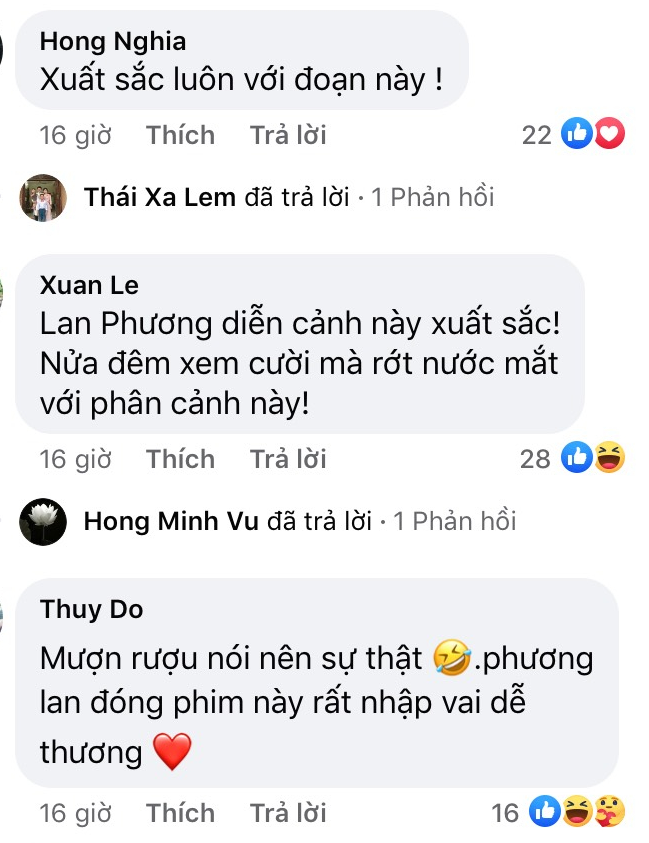
Task: Tap Thích under Xuan Le's comment
Action: 180,459
